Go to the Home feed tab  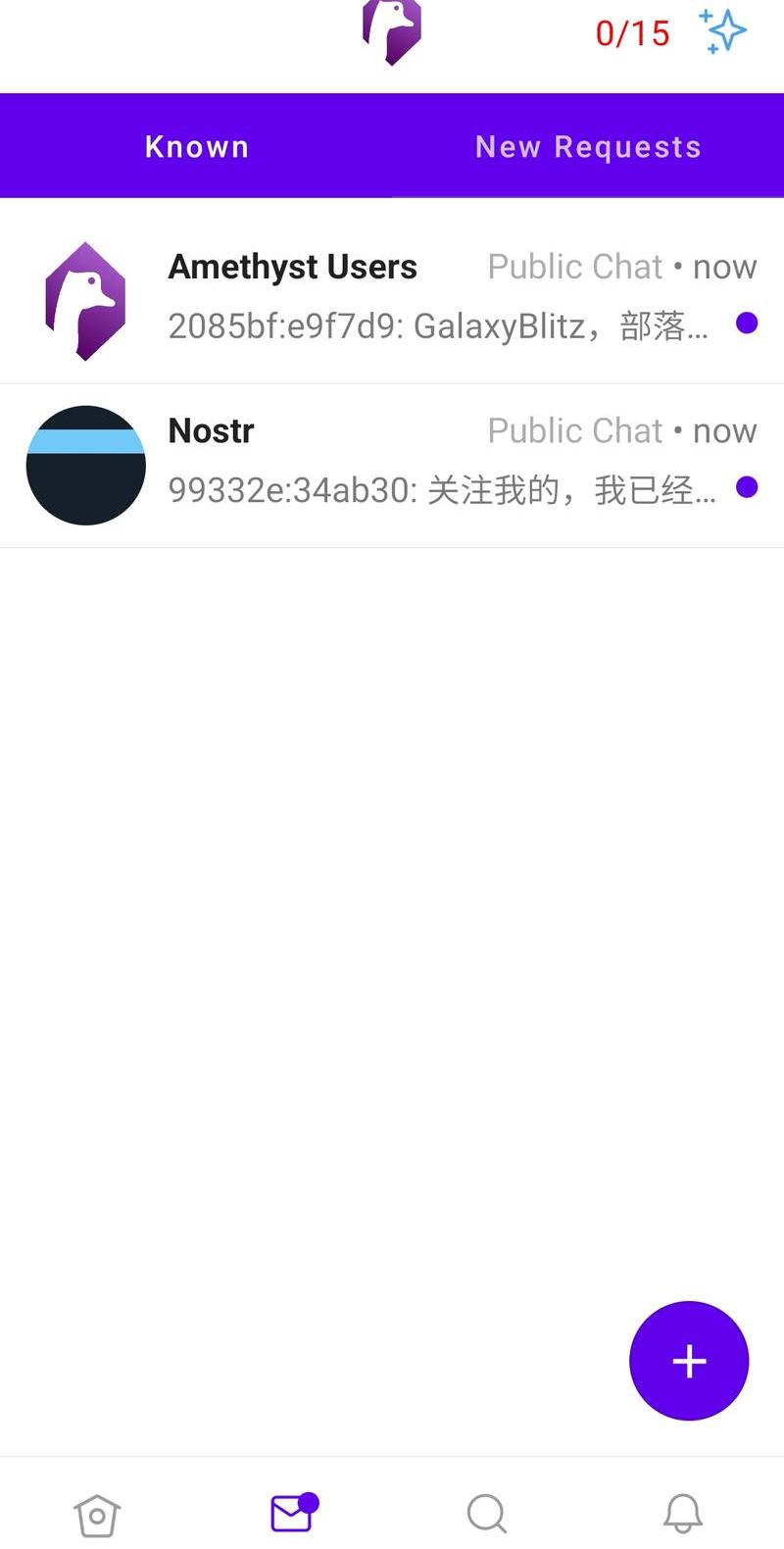pos(97,1515)
